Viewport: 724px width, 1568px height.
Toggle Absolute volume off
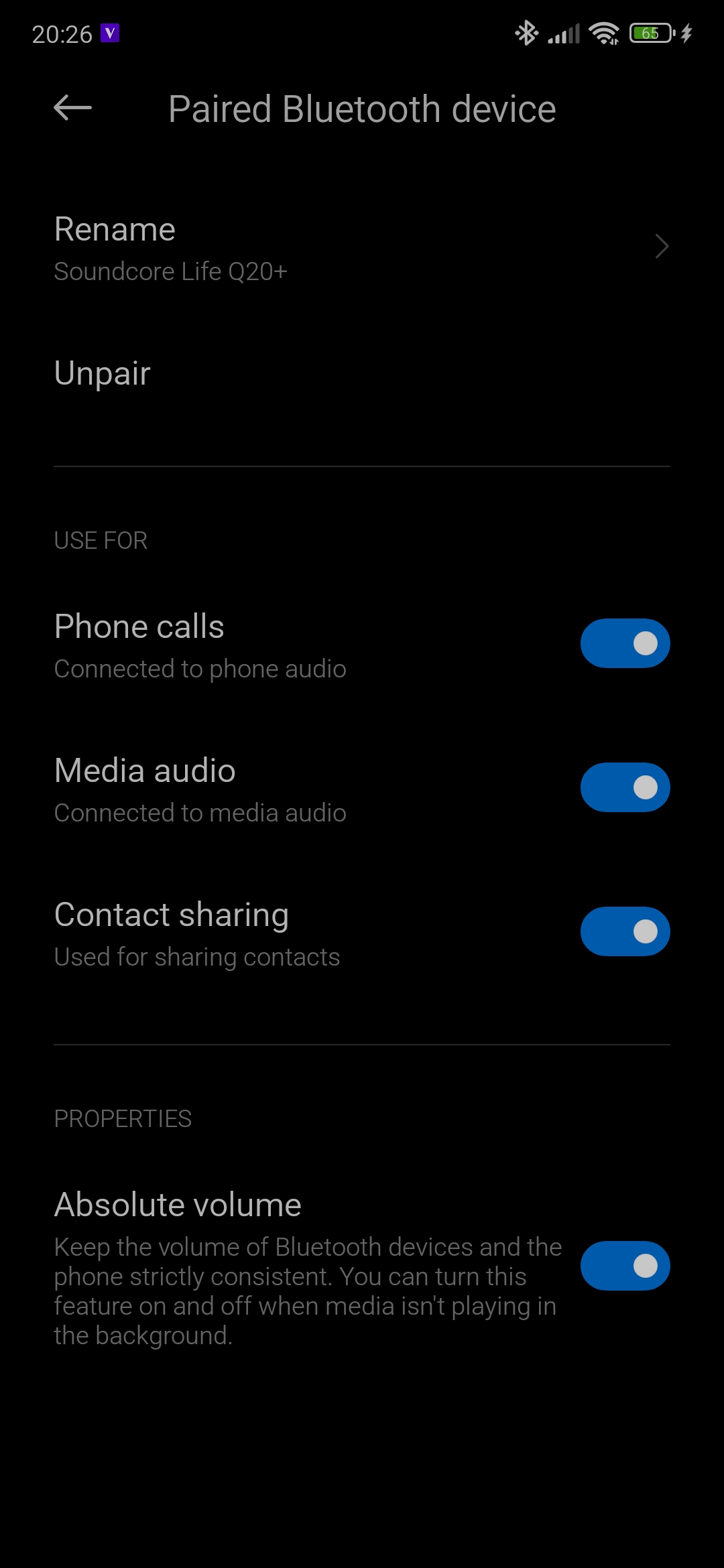625,1266
